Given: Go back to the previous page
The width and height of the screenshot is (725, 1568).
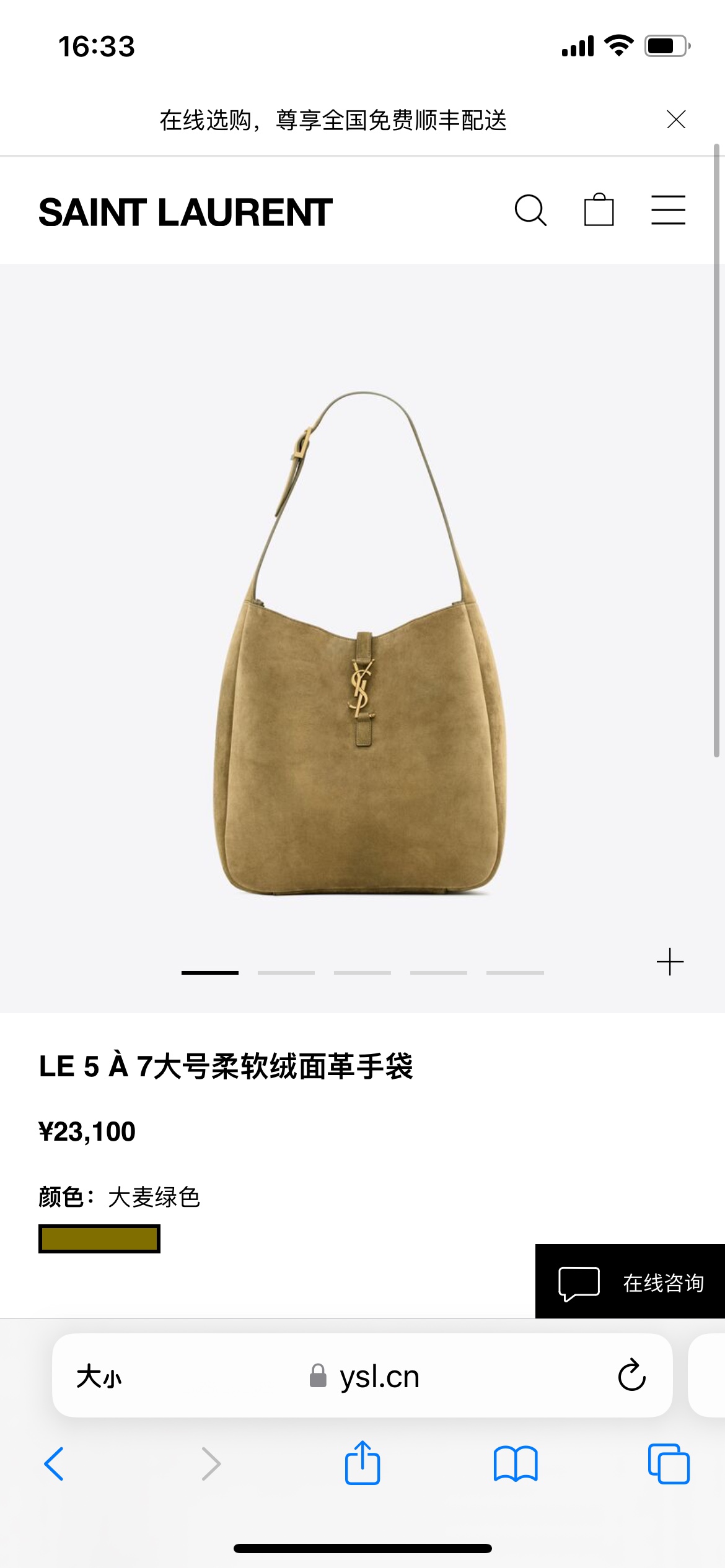Looking at the screenshot, I should [x=55, y=1464].
